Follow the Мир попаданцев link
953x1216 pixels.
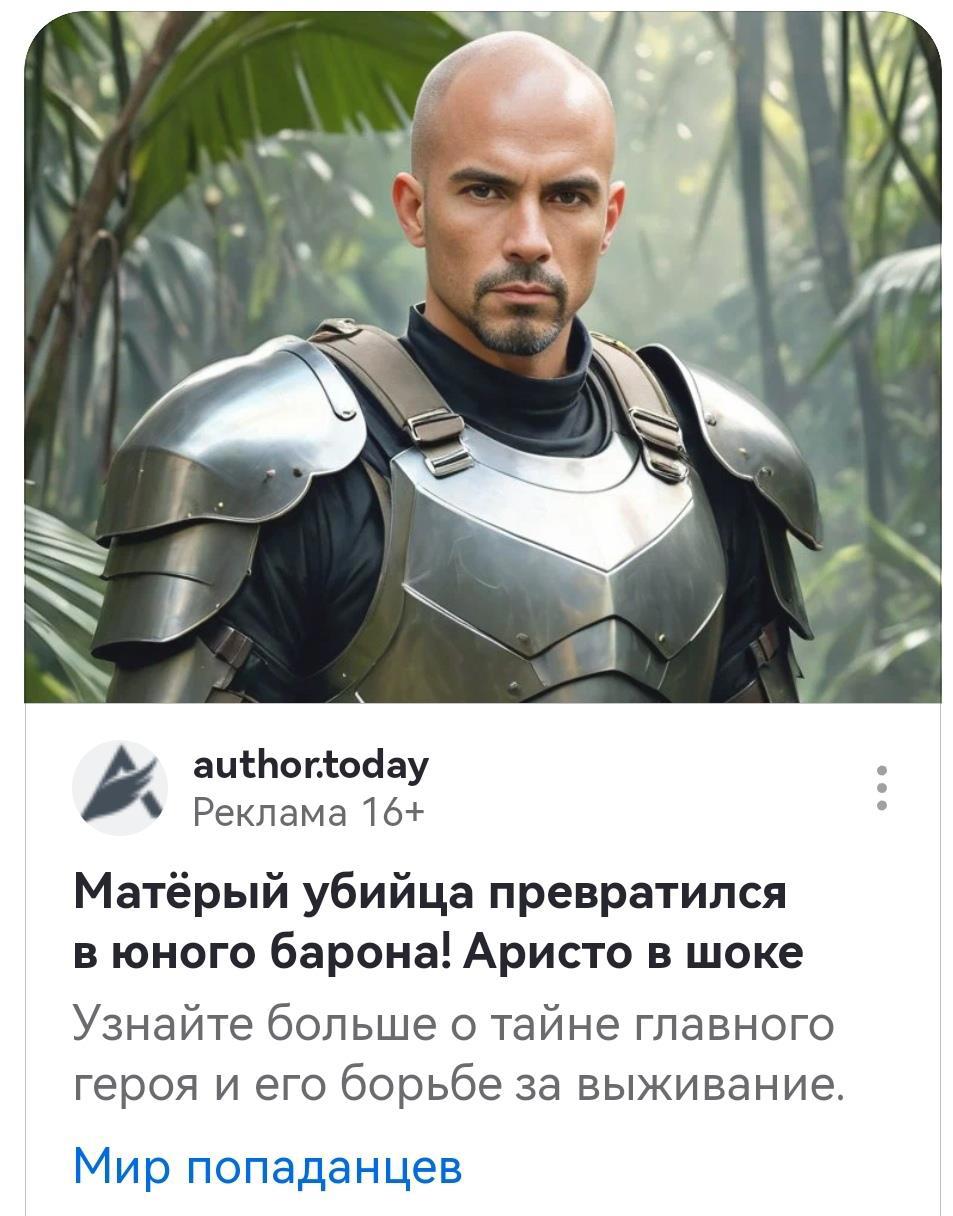click(x=268, y=1165)
